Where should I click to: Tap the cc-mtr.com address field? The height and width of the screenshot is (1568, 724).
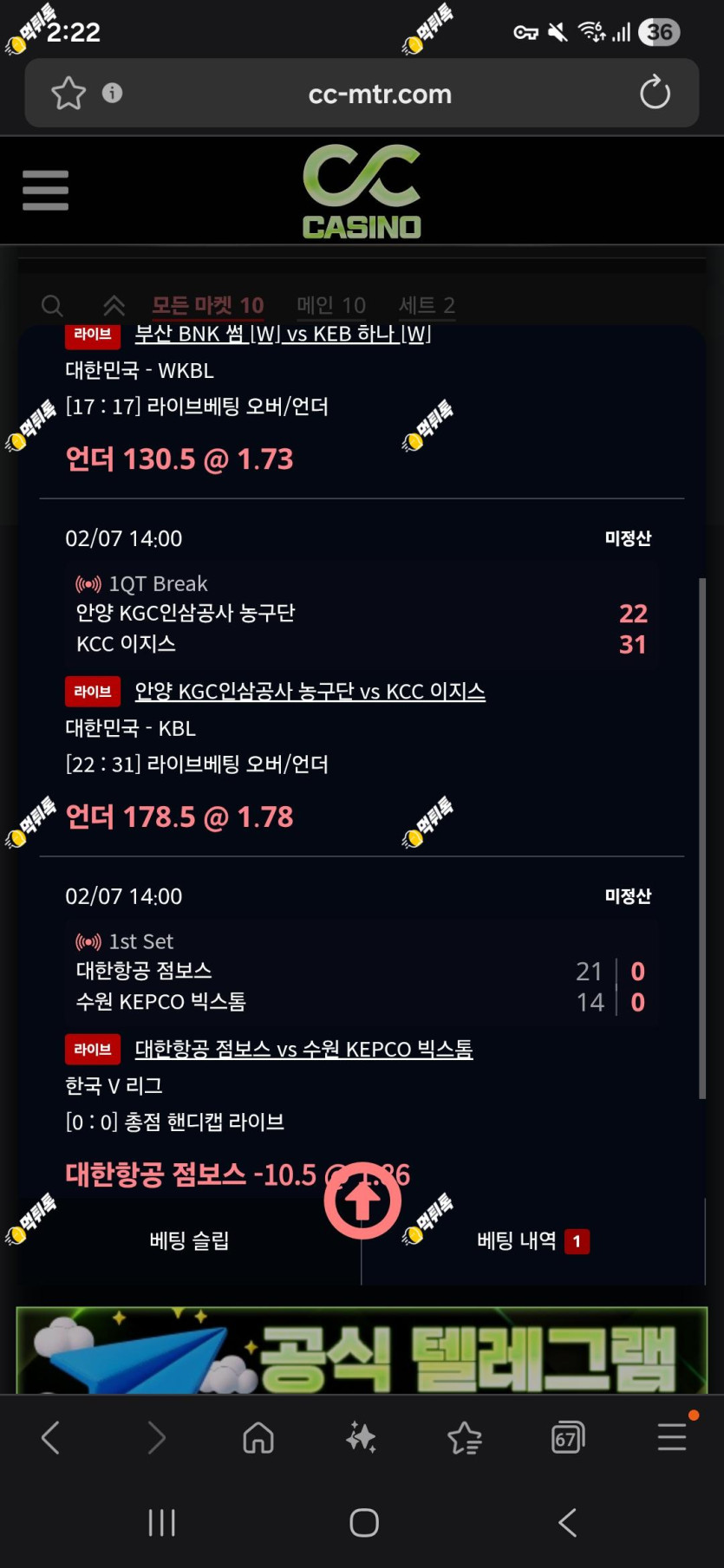pyautogui.click(x=380, y=94)
